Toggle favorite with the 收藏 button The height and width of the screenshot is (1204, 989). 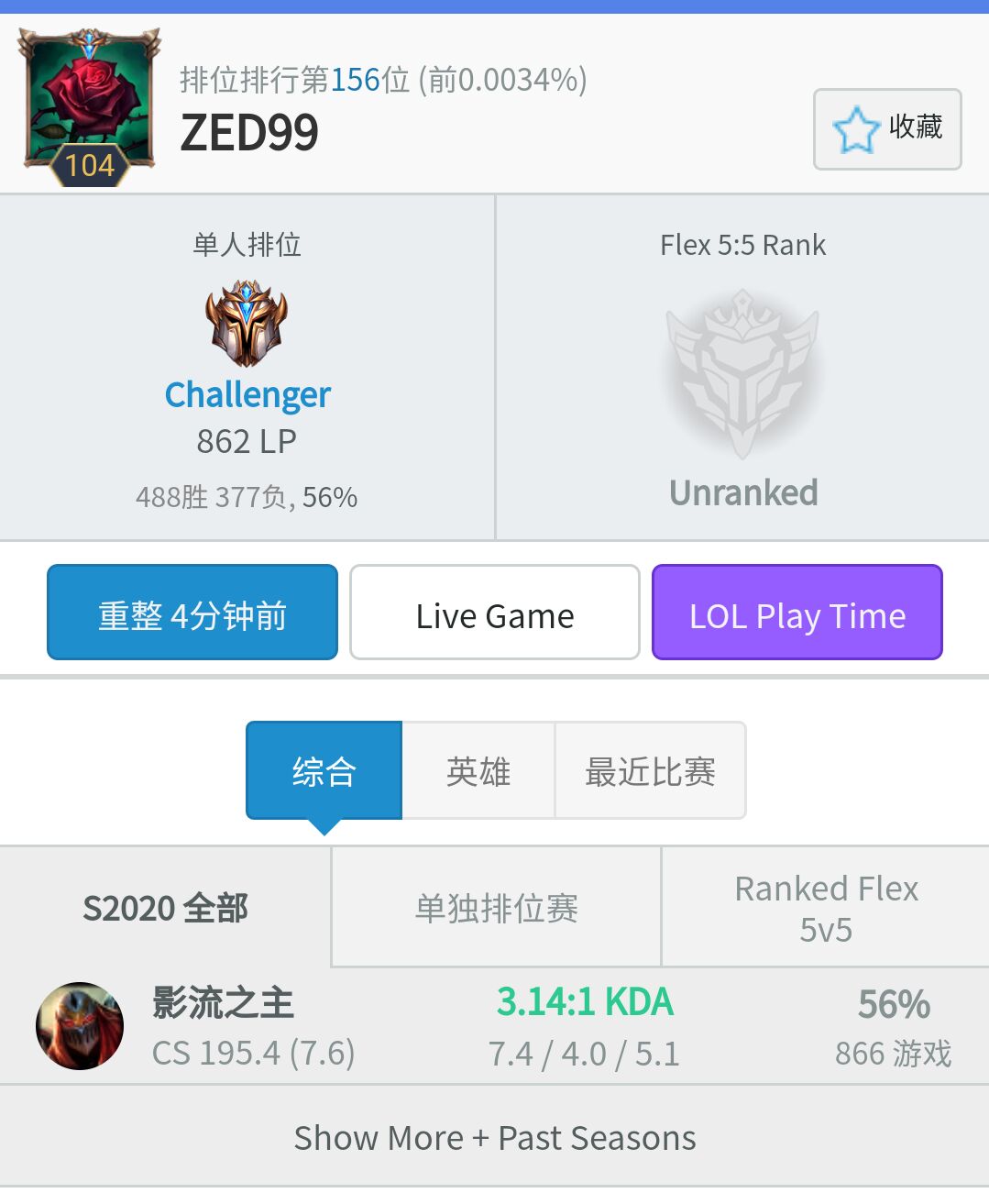[x=885, y=129]
